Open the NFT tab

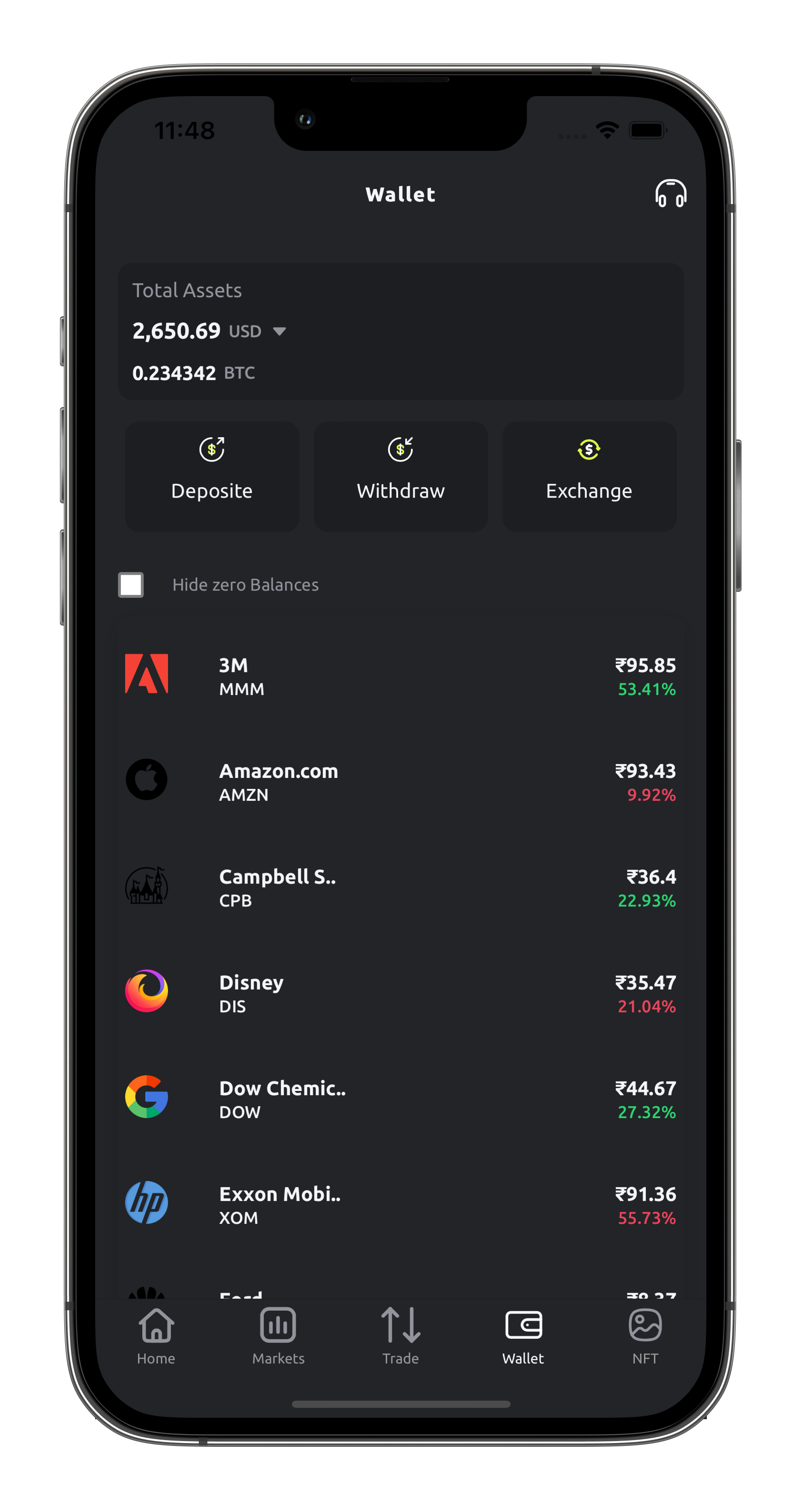tap(645, 1336)
